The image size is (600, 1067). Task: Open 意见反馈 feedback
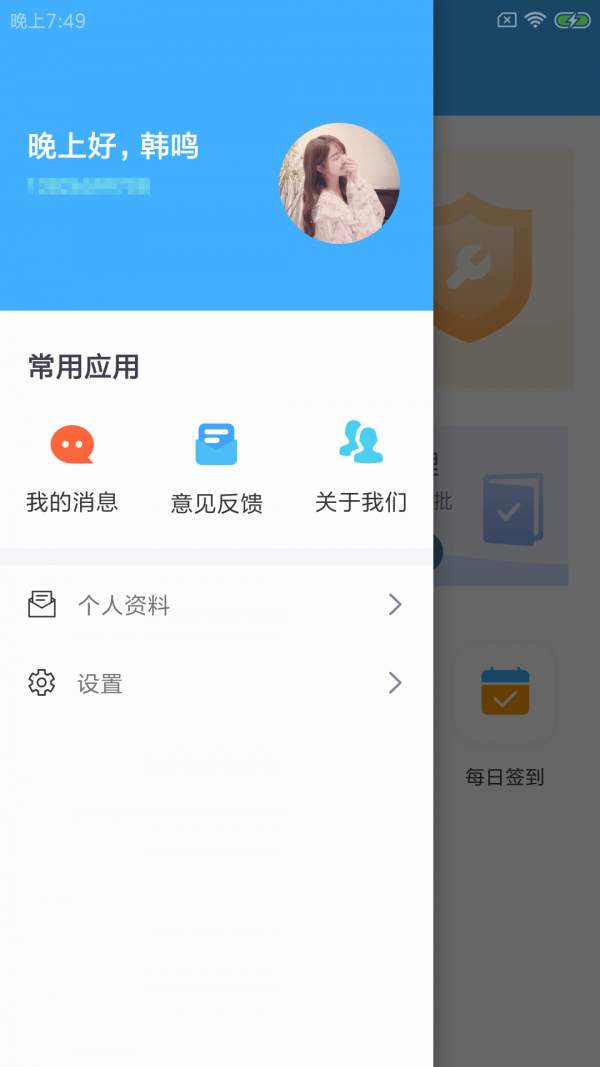[x=216, y=468]
